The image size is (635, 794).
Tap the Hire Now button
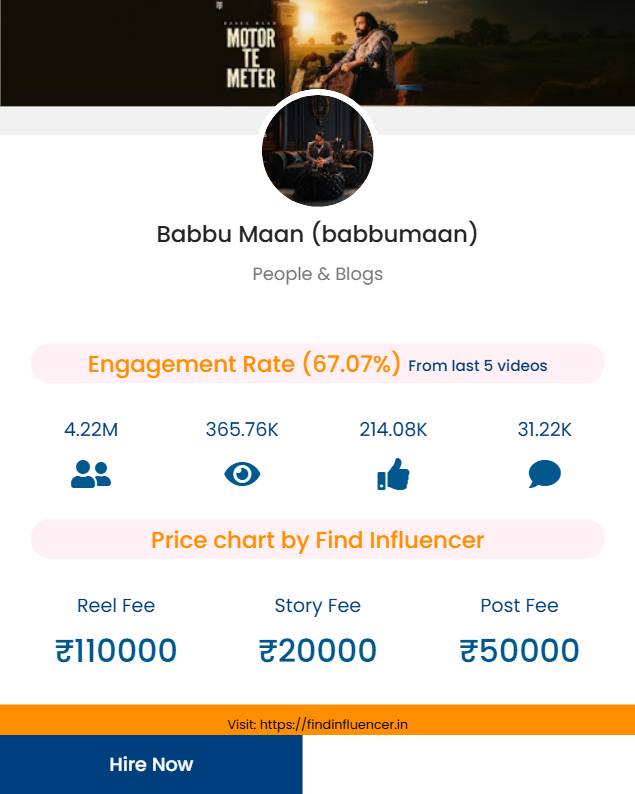tap(151, 764)
